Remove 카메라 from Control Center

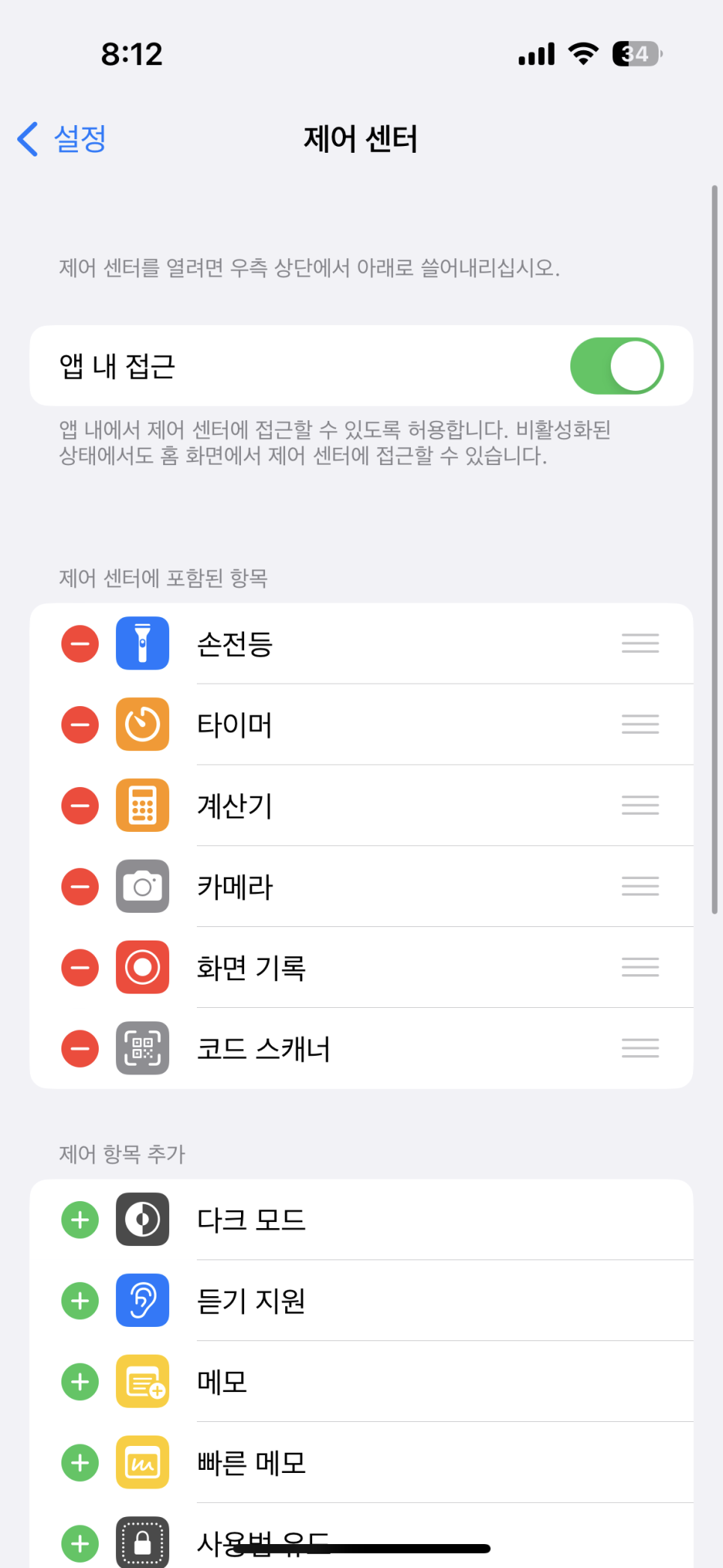coord(80,887)
